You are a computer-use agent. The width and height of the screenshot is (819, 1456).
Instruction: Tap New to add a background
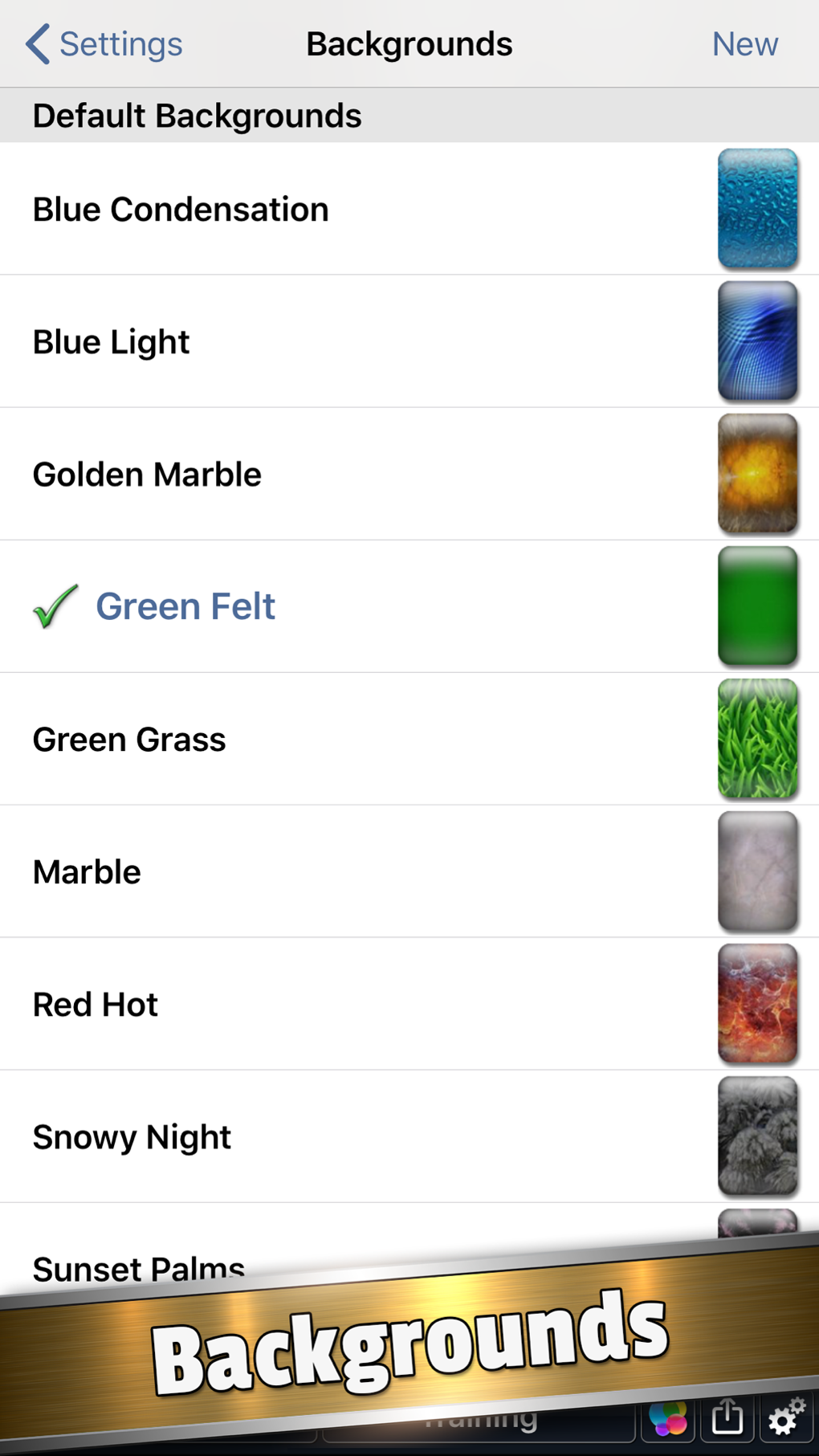(744, 44)
